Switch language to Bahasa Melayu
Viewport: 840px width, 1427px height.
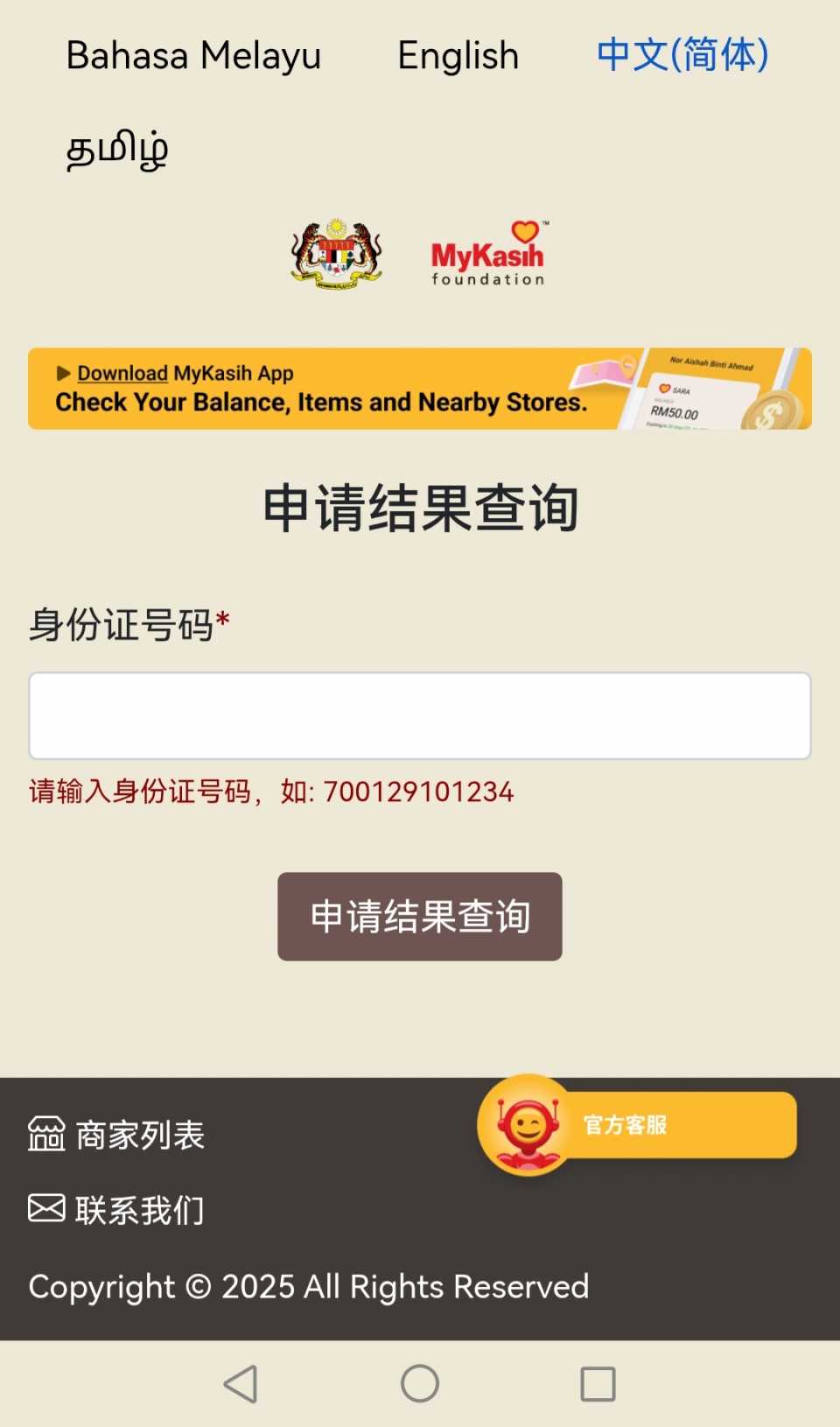[193, 55]
